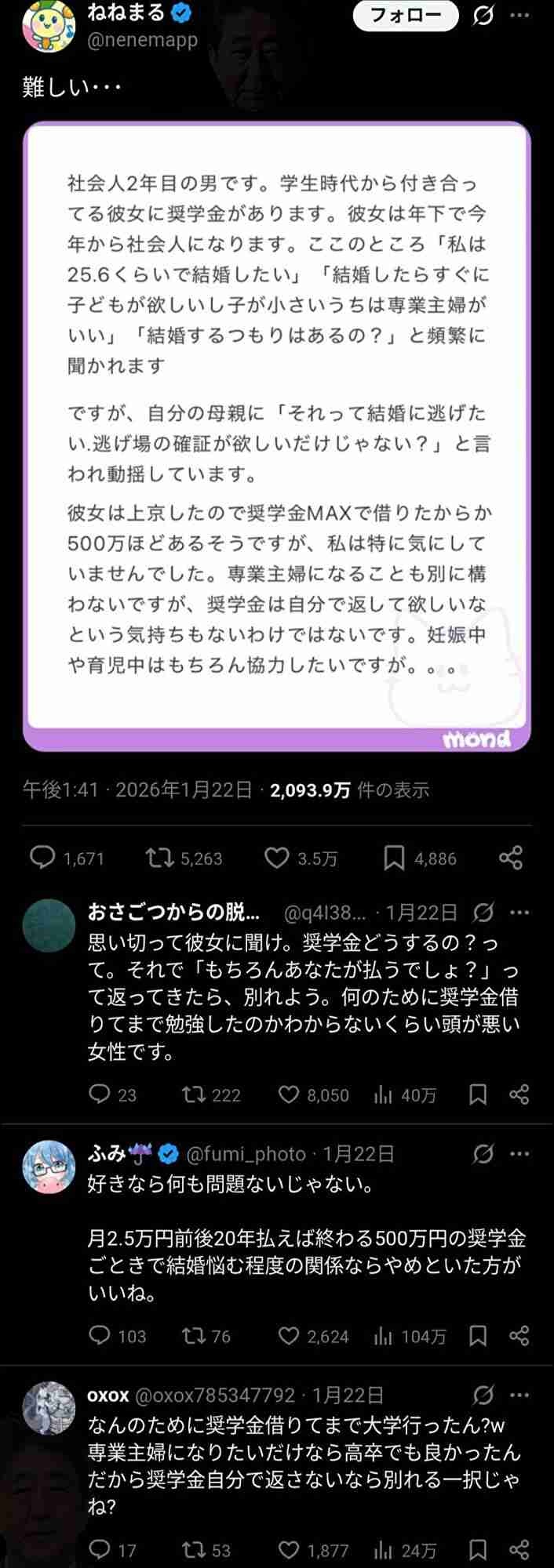Repost the main post with 5,263 reposts
554x1568 pixels.
pos(160,858)
